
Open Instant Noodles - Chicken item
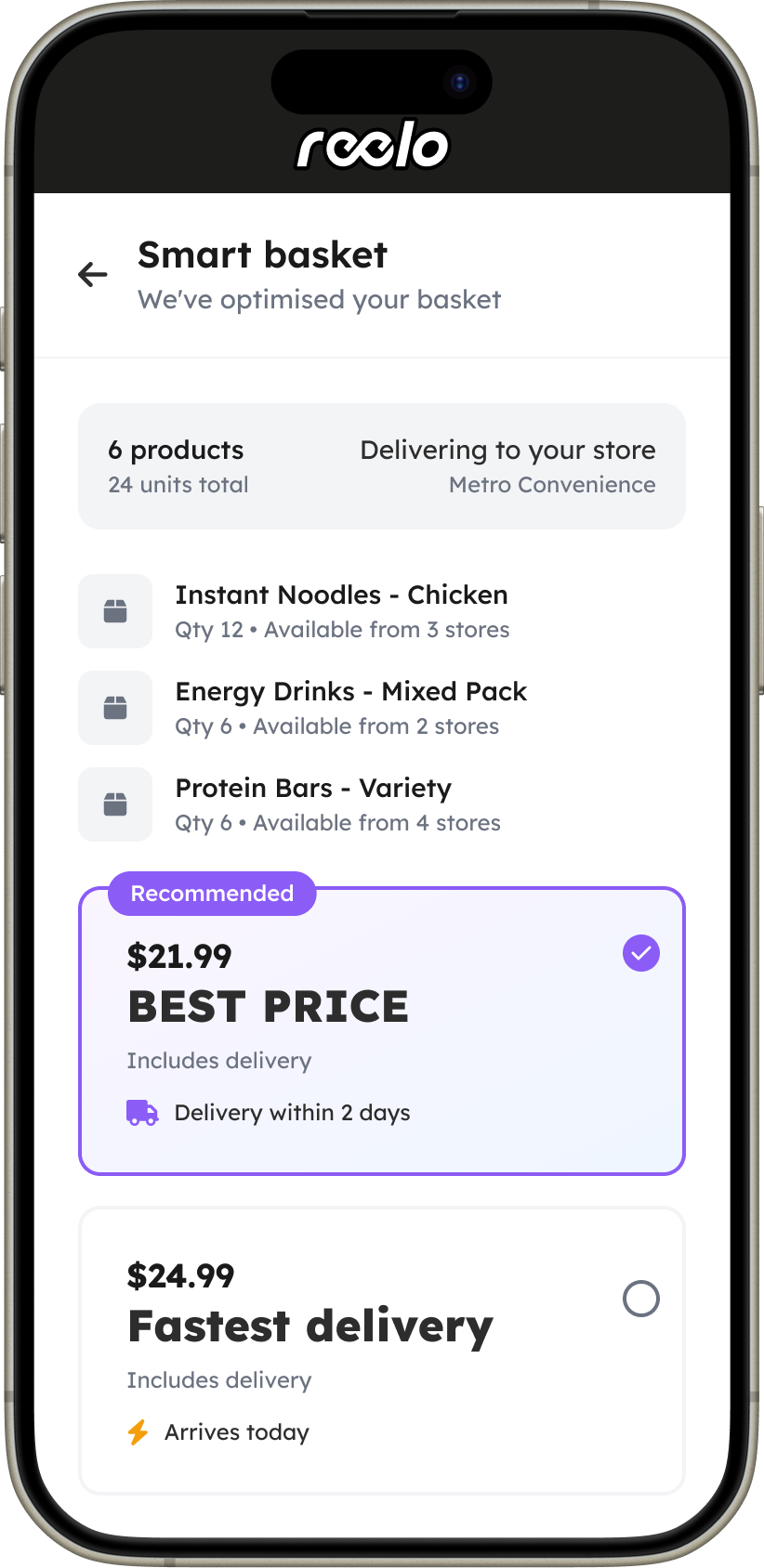click(x=341, y=611)
